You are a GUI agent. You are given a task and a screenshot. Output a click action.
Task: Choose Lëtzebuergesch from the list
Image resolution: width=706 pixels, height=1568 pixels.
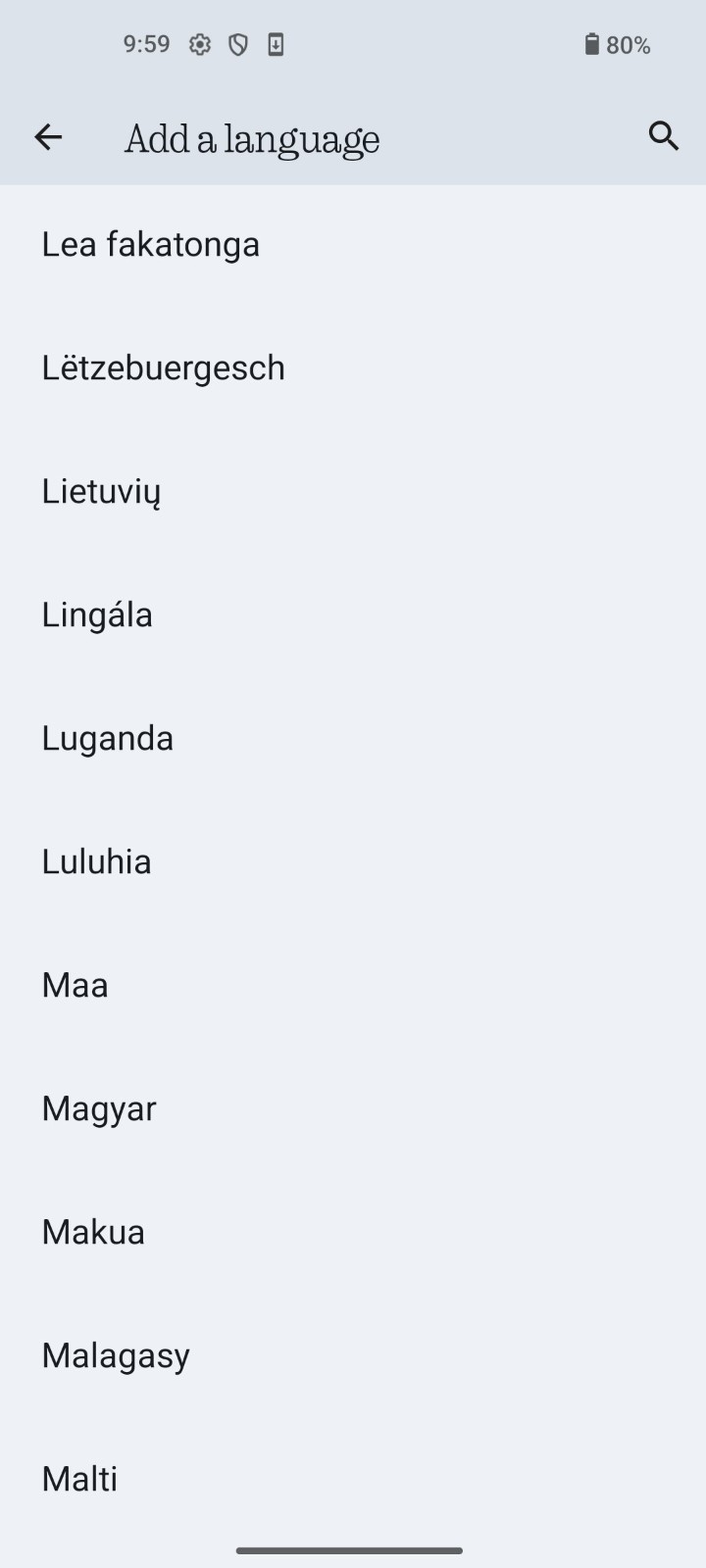(x=164, y=367)
